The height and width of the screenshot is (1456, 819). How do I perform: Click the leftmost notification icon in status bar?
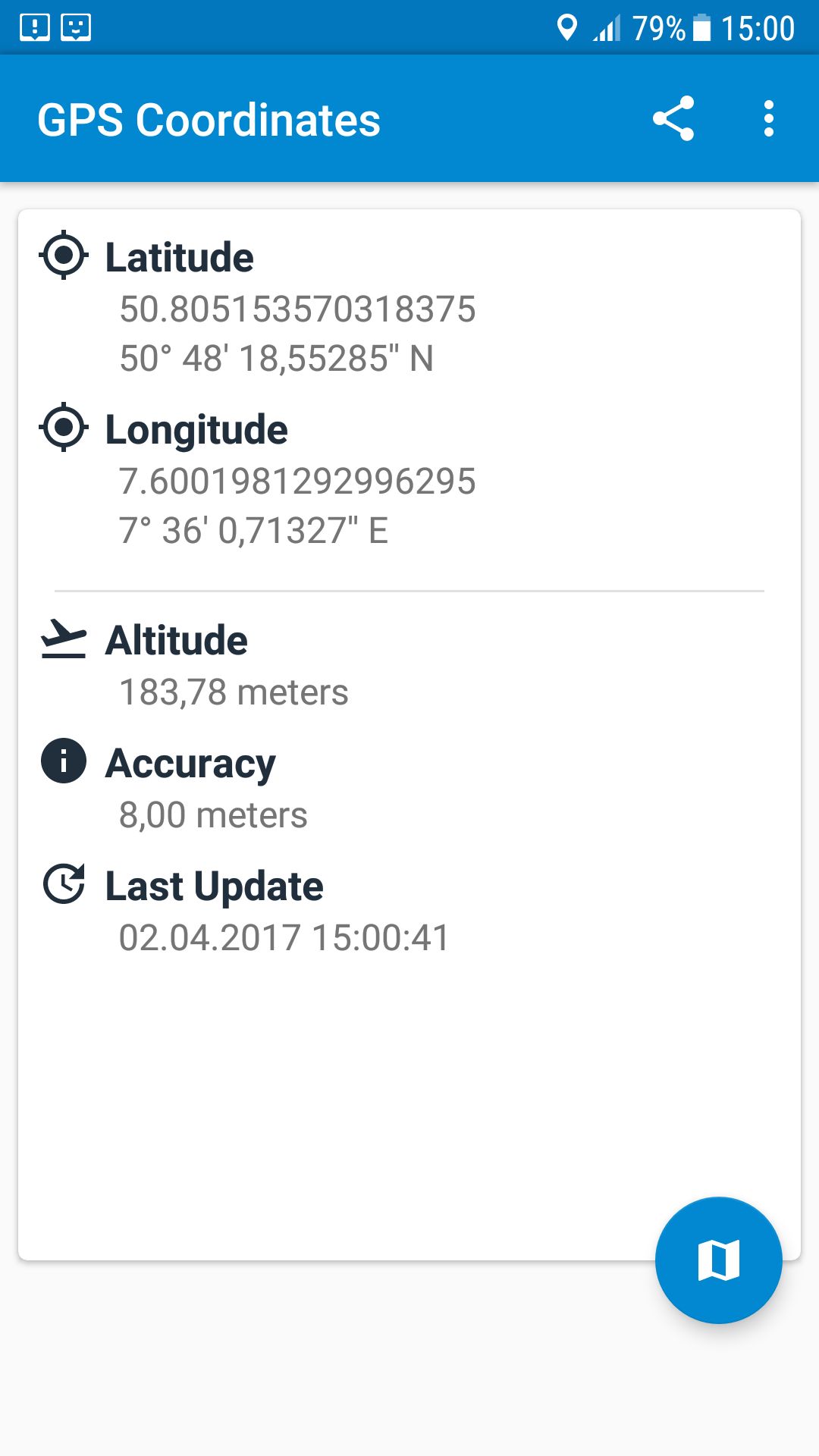34,27
